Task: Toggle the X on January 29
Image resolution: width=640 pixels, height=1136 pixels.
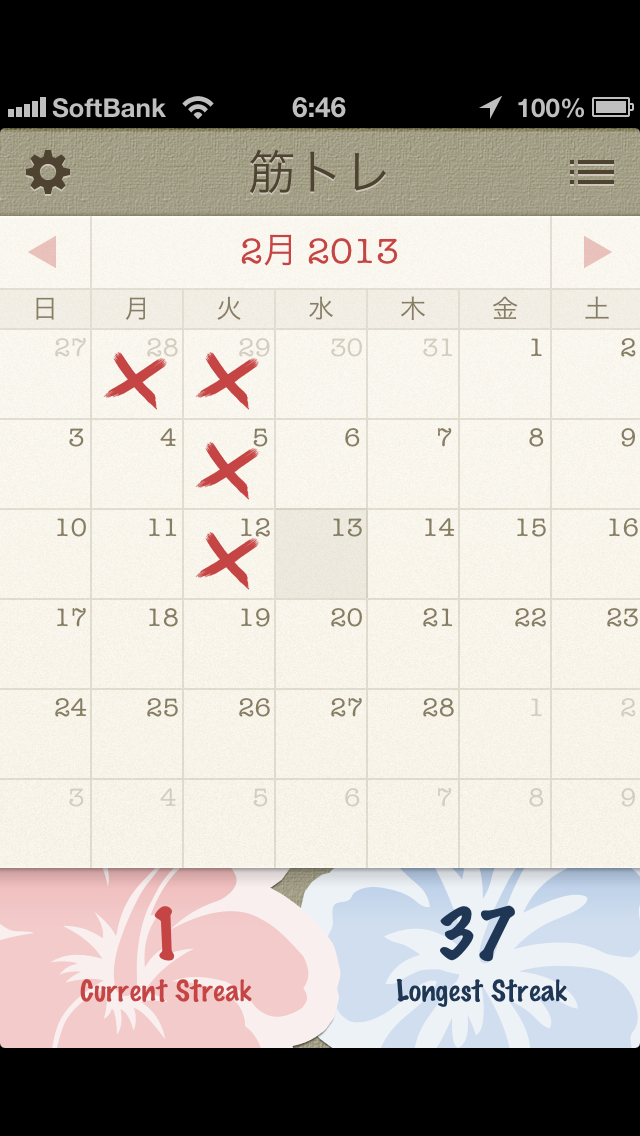Action: (229, 374)
